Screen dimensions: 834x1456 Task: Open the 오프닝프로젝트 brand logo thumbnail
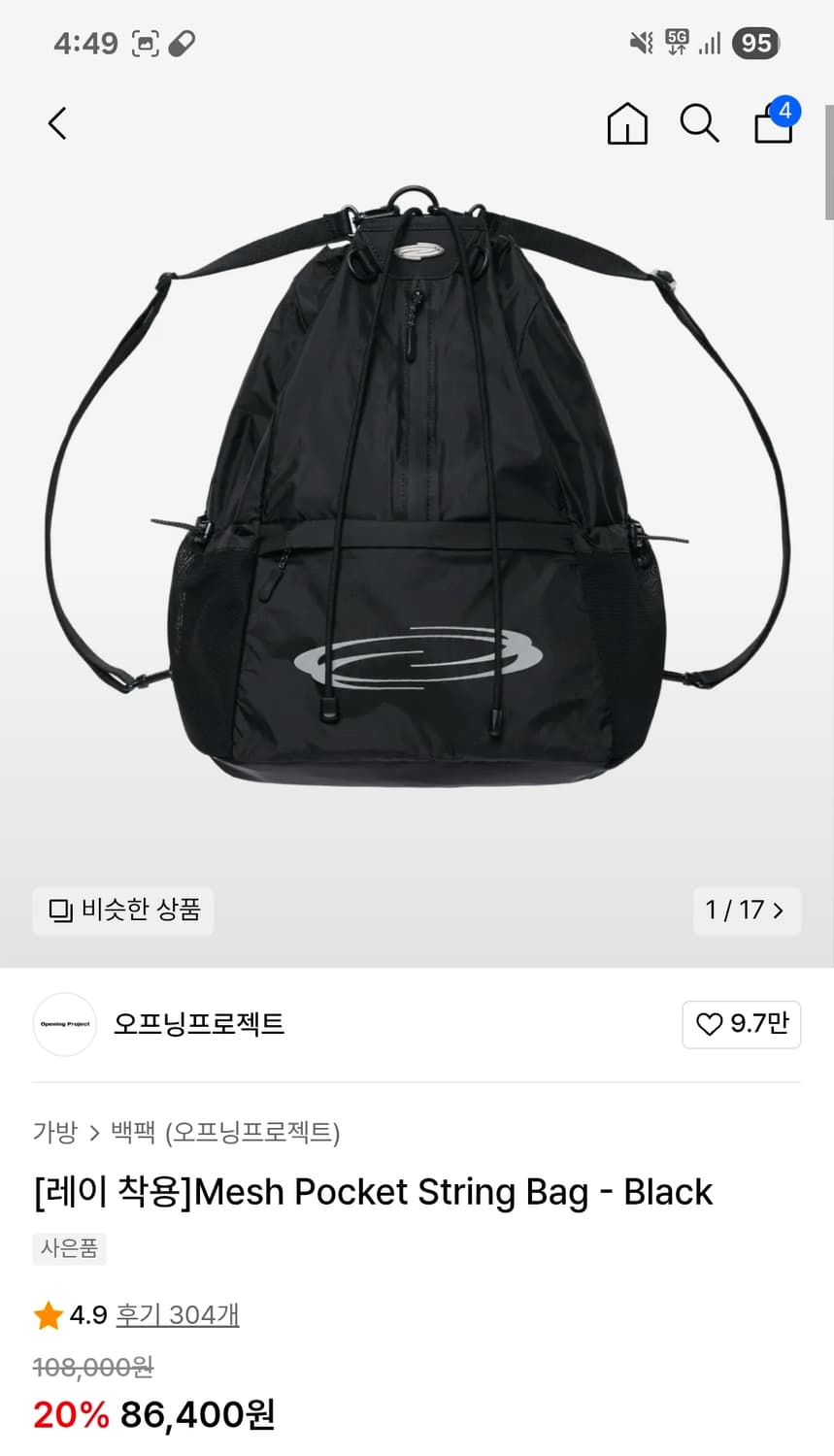pos(64,1024)
